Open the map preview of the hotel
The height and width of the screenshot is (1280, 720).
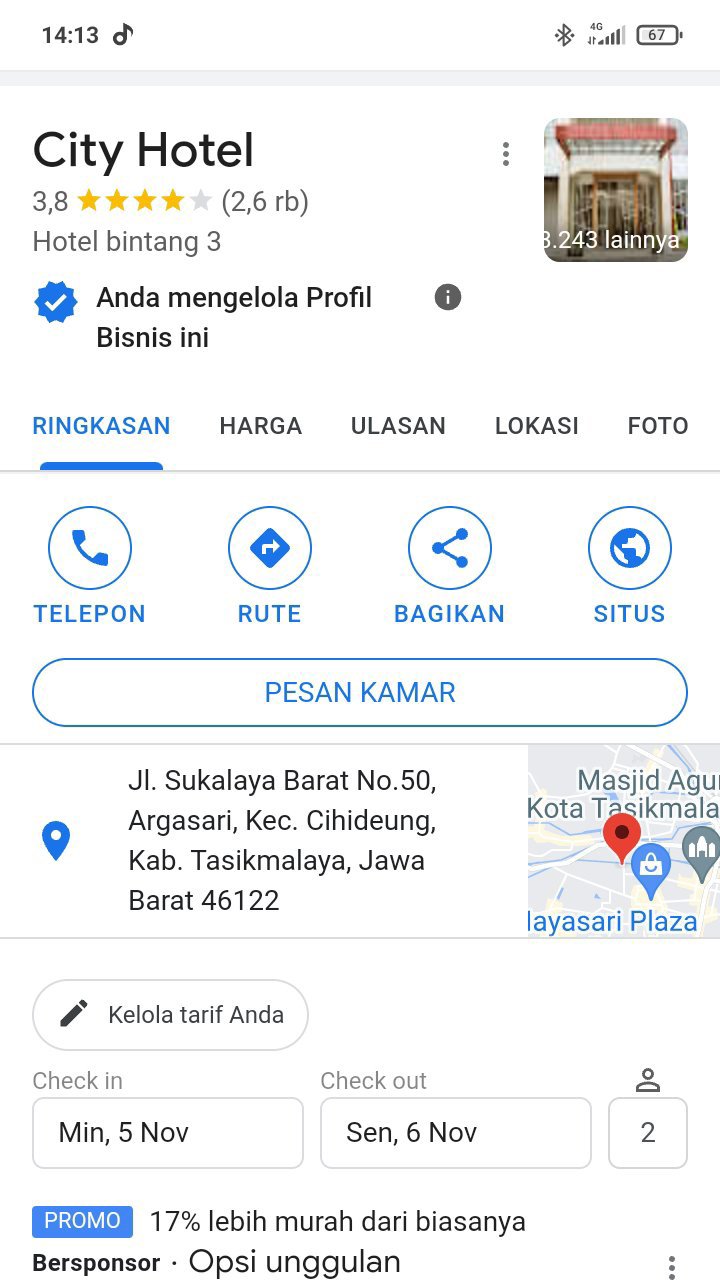[x=623, y=840]
